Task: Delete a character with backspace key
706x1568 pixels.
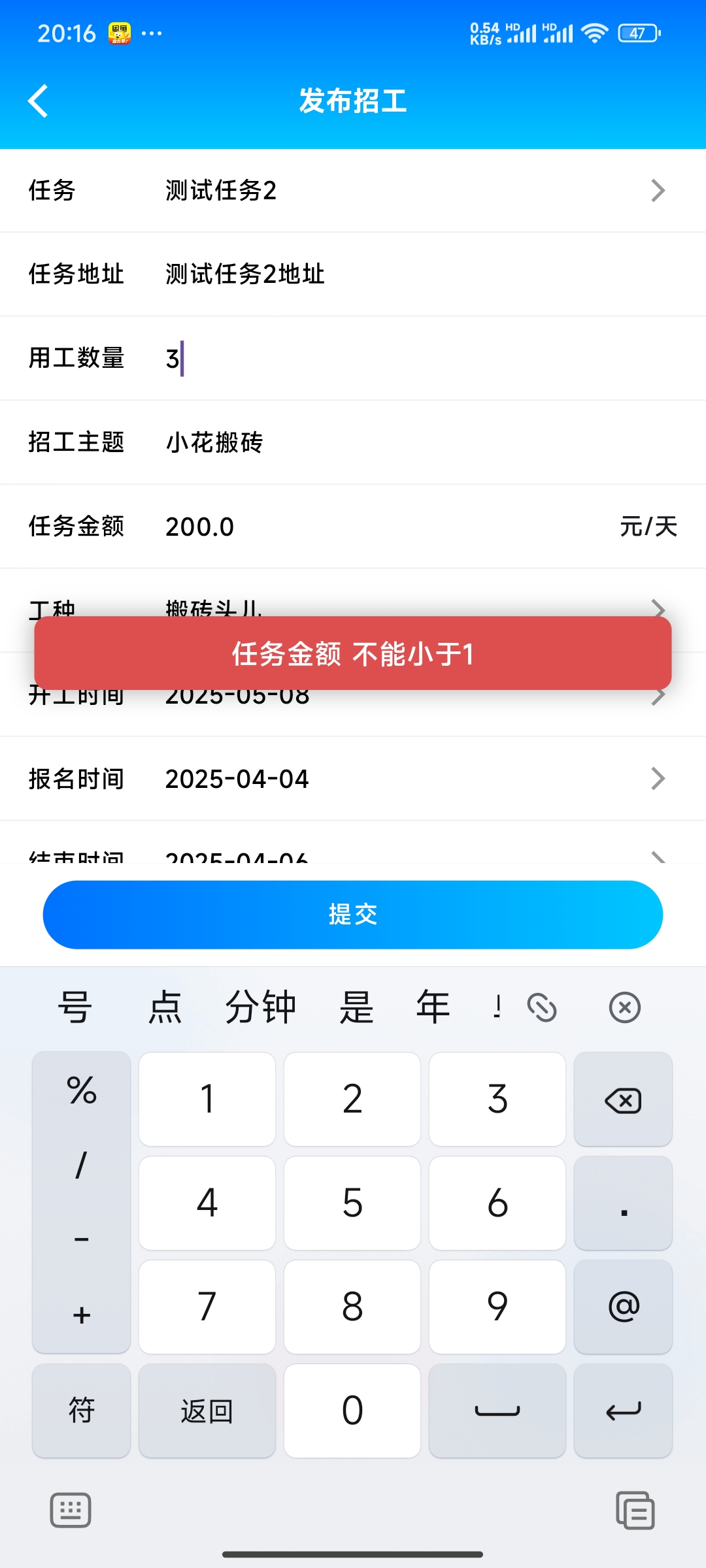Action: tap(623, 1100)
